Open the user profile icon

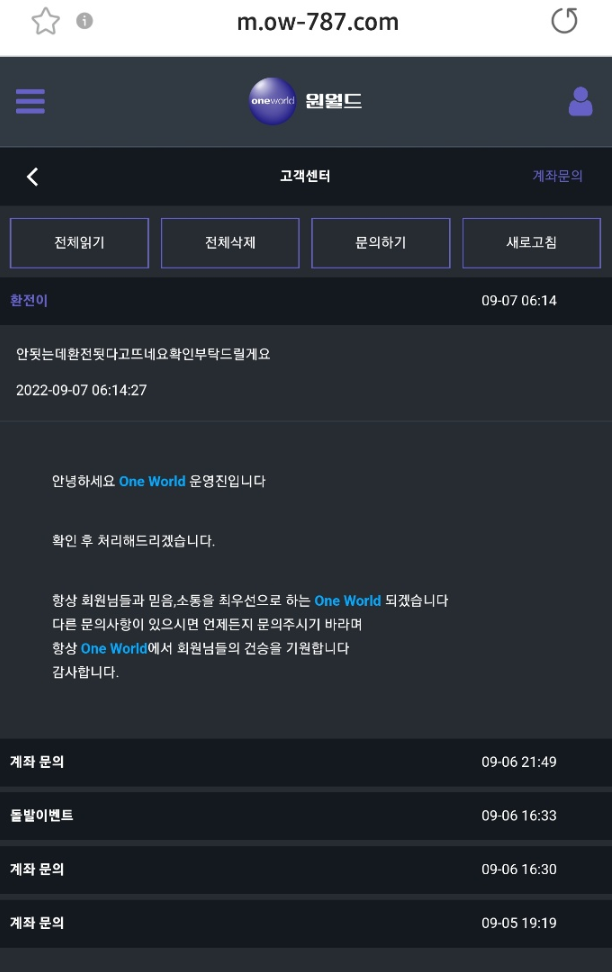click(580, 101)
